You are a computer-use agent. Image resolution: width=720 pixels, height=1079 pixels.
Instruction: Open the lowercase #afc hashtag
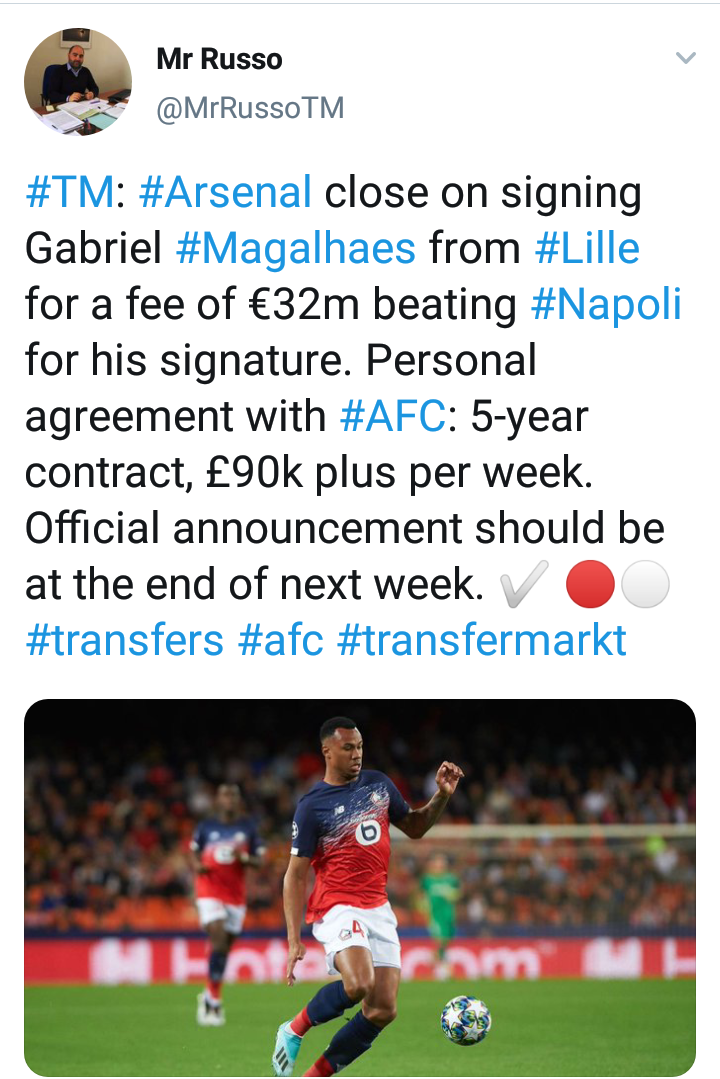click(281, 640)
